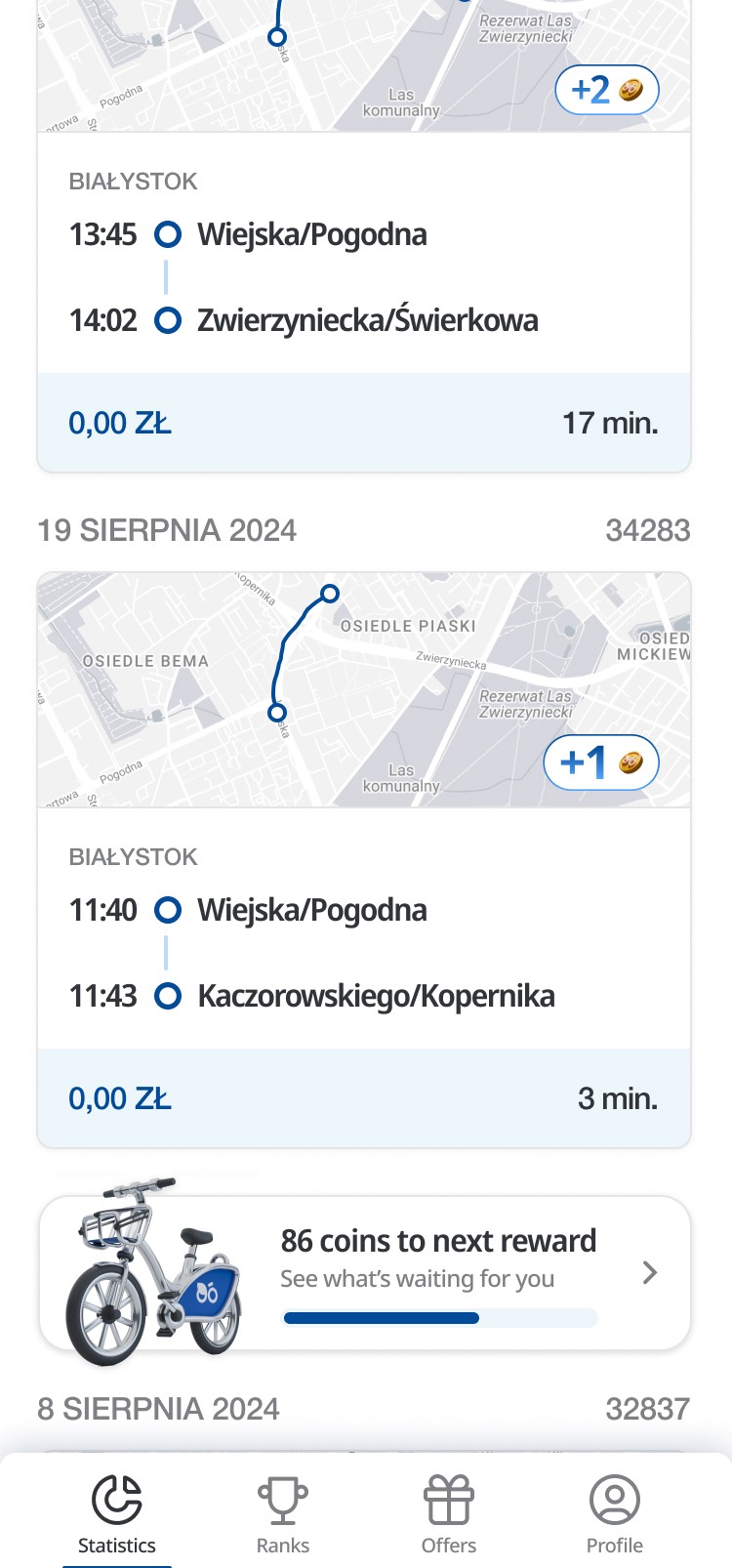Image resolution: width=732 pixels, height=1568 pixels.
Task: Open the 86 coins to next reward banner
Action: point(364,1273)
